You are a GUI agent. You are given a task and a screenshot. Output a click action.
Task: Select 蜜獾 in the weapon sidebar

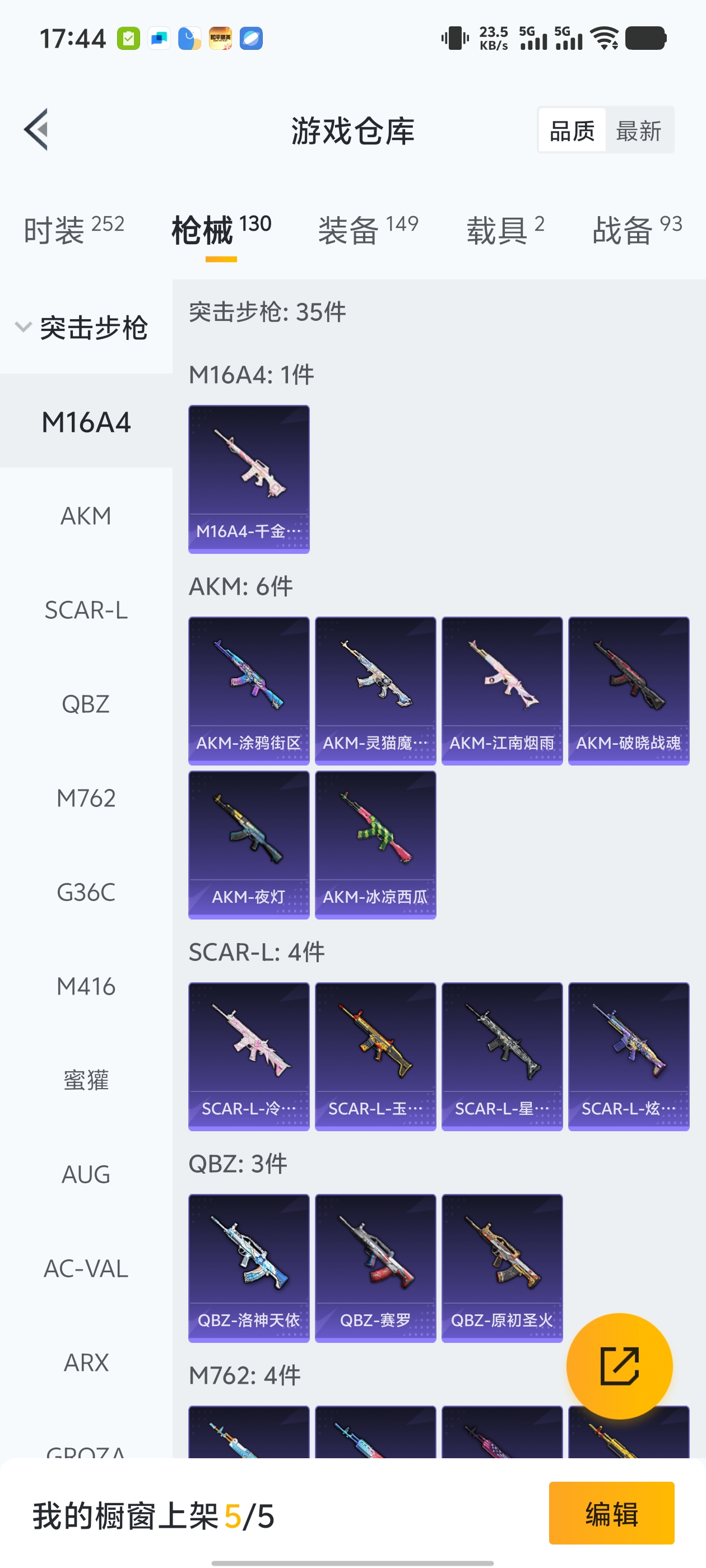pyautogui.click(x=86, y=1080)
